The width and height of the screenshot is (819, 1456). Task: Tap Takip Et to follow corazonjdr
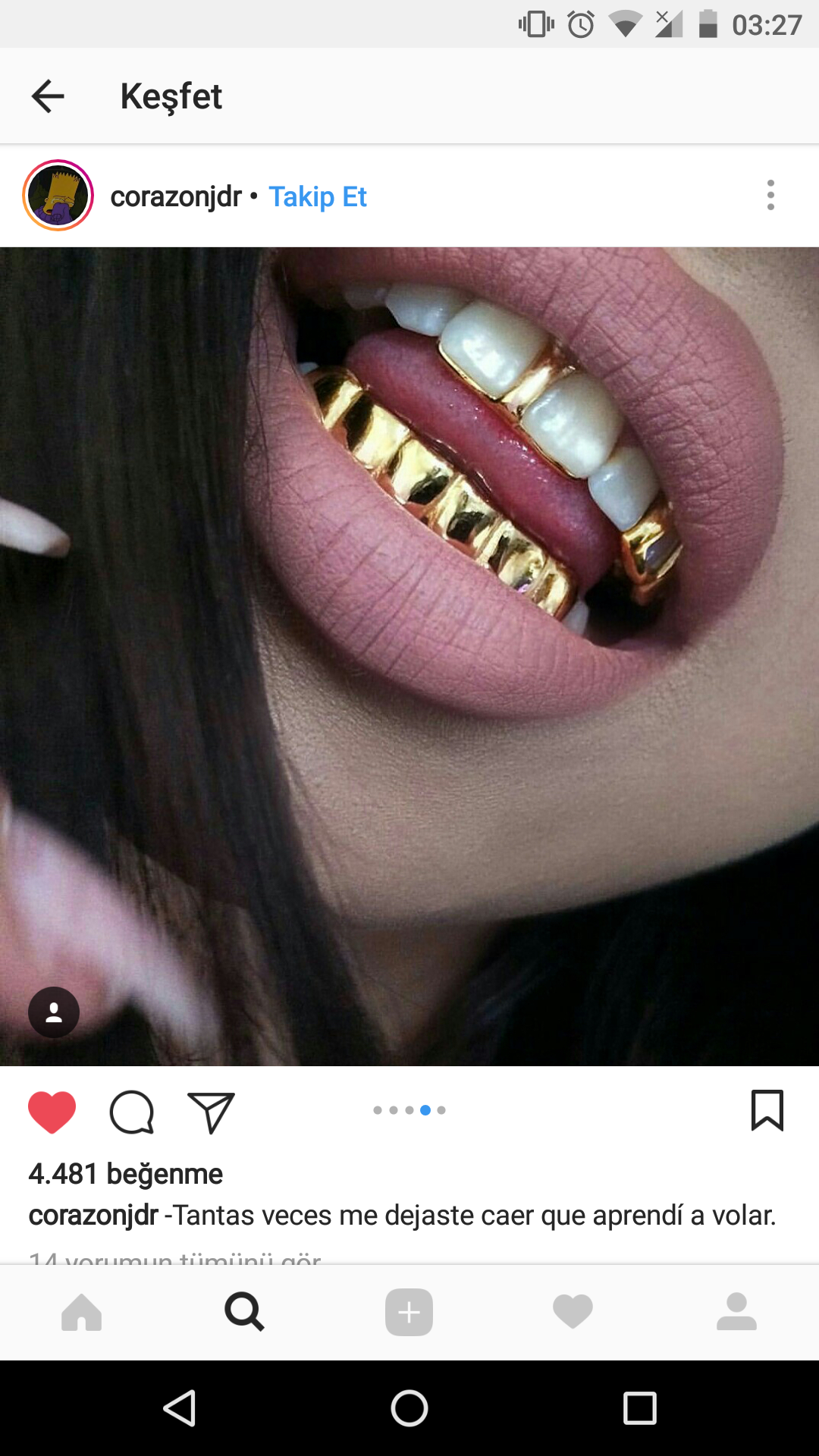coord(318,197)
